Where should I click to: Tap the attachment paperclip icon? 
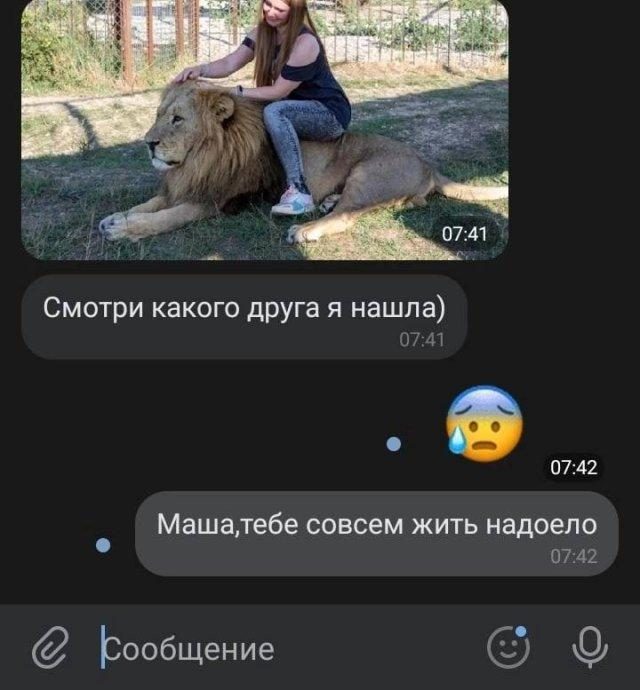click(x=46, y=649)
